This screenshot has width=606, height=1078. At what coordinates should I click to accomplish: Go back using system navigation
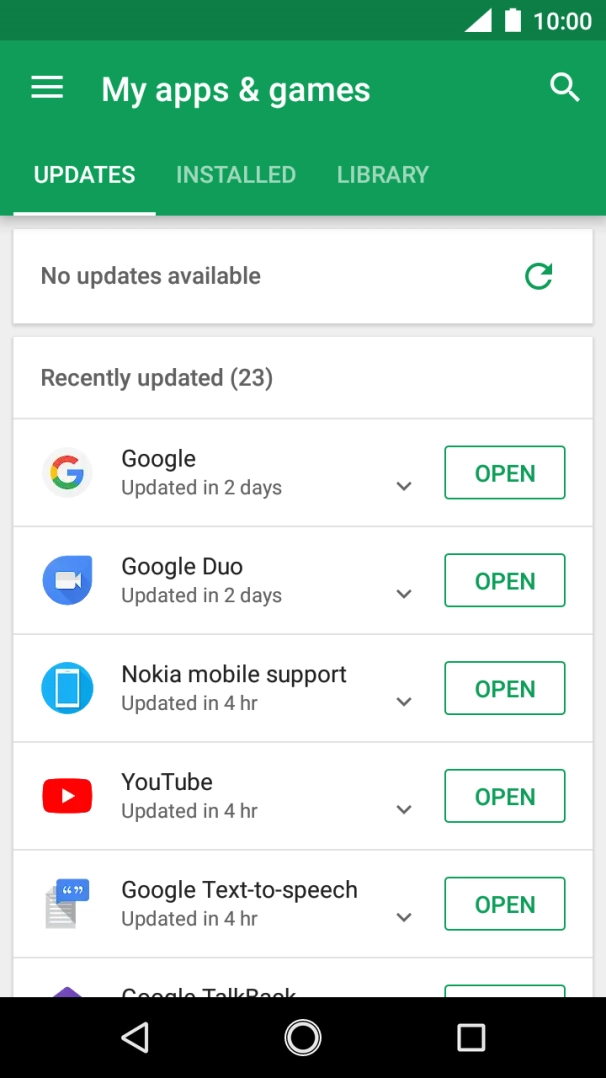135,1038
